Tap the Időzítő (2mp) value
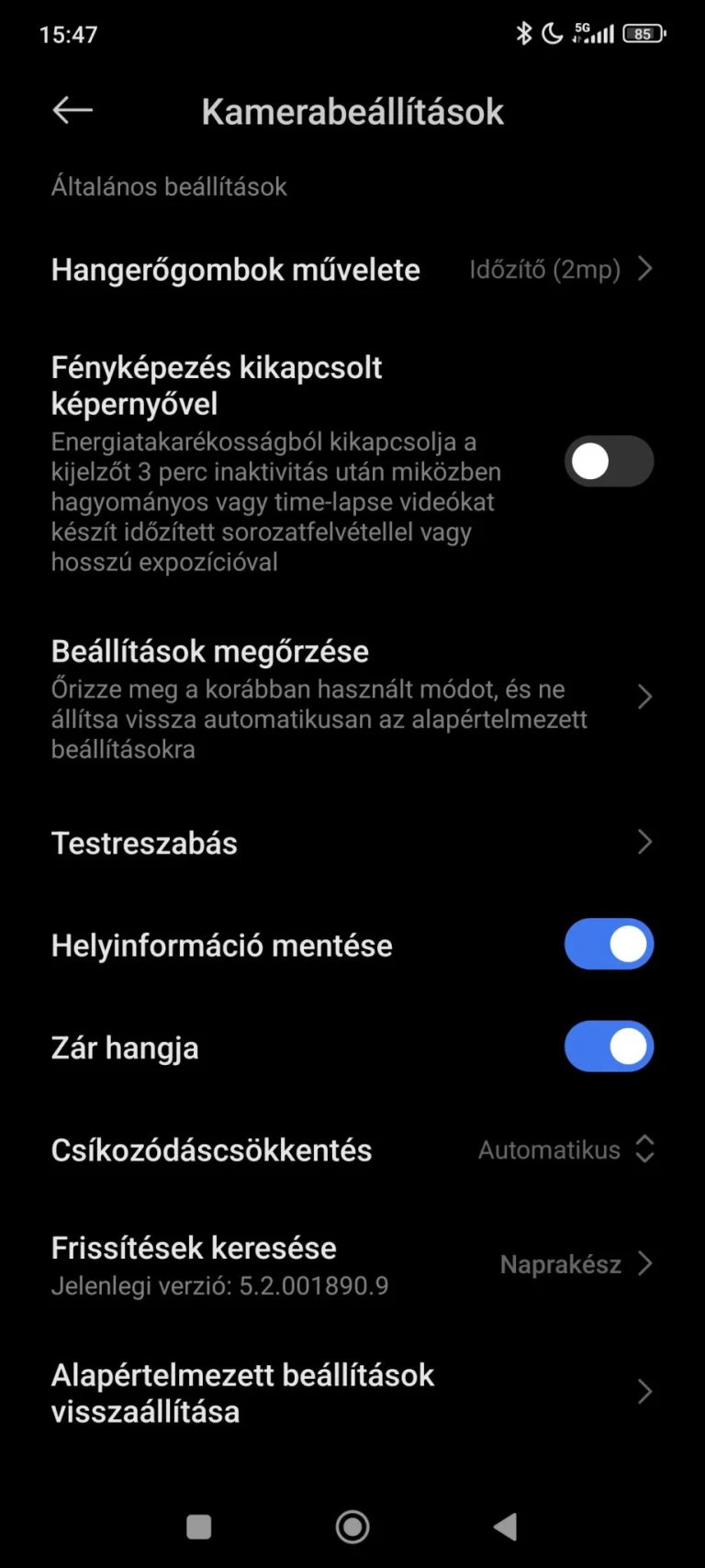Screen dimensions: 705x1568 547,269
